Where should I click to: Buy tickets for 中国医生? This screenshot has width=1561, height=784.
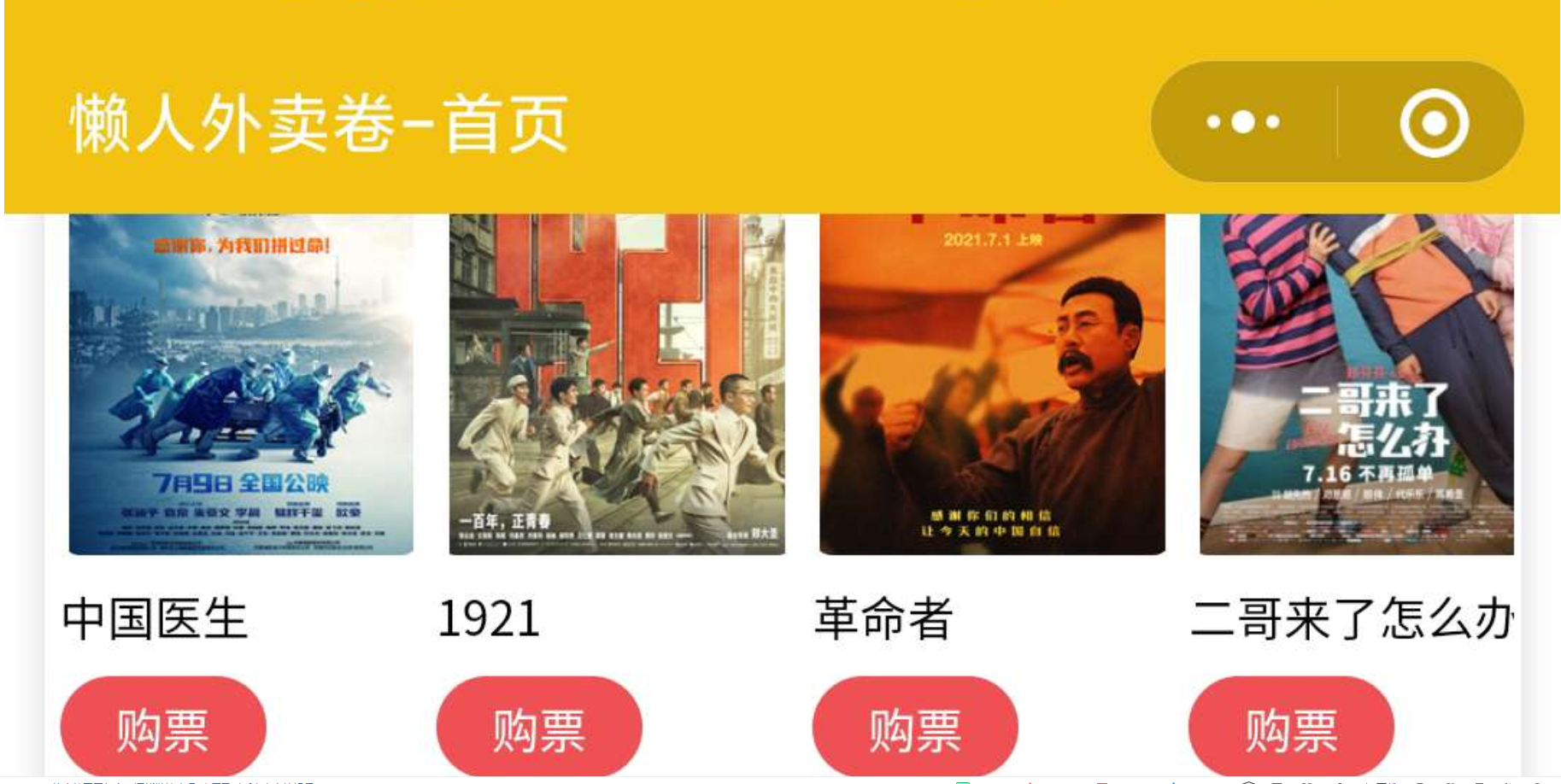click(163, 728)
